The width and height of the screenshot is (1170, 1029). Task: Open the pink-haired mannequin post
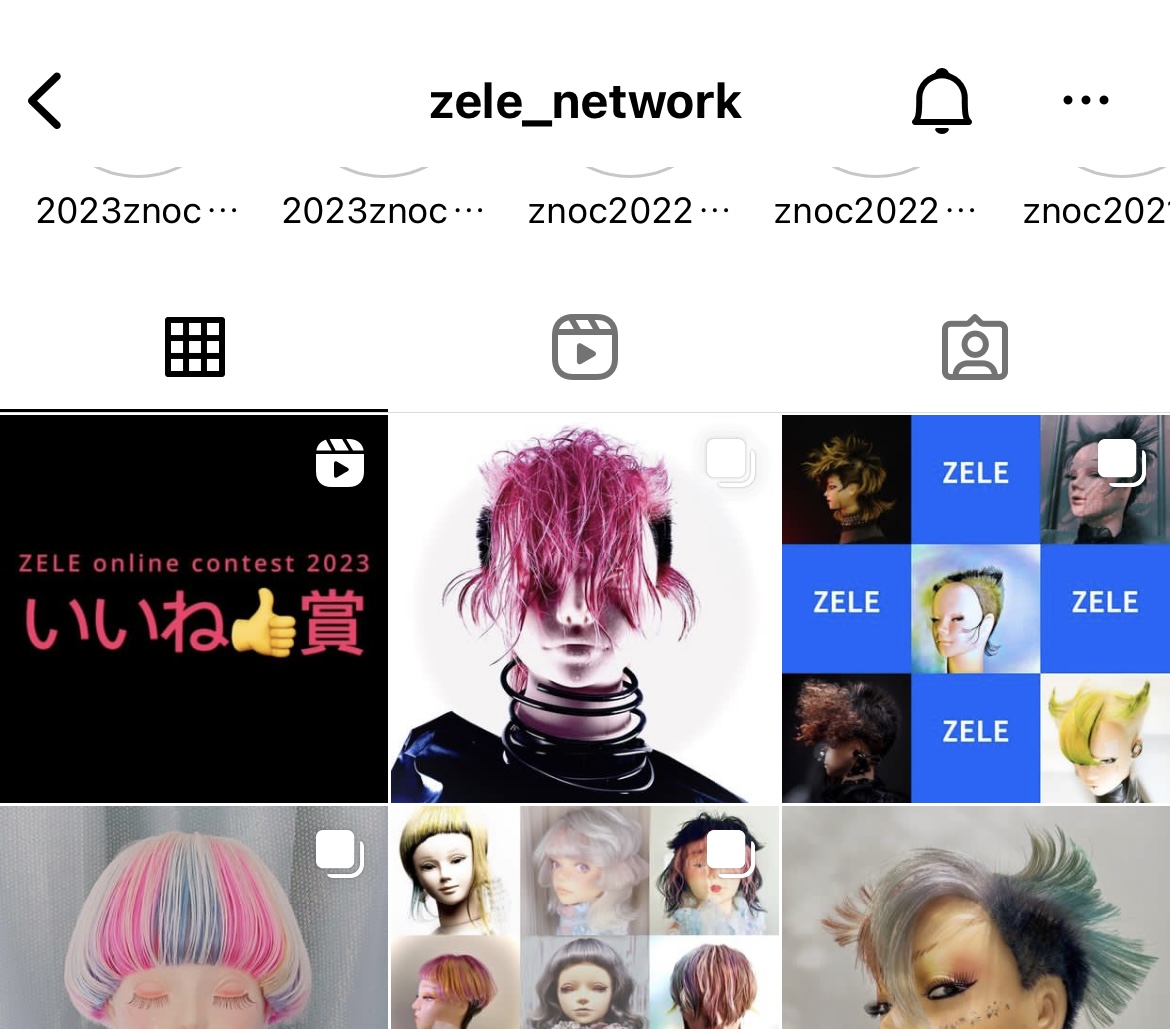coord(584,608)
